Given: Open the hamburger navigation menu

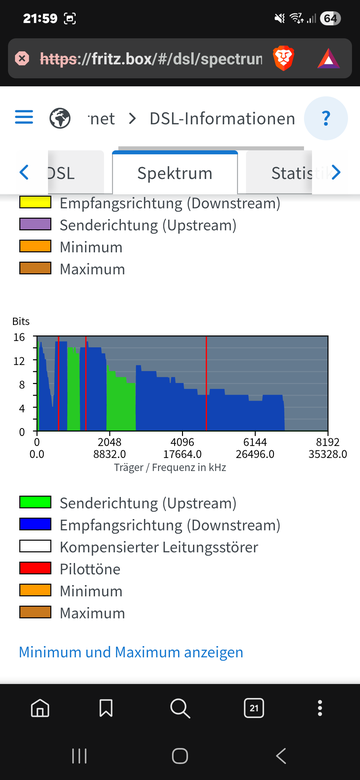Looking at the screenshot, I should coord(24,117).
